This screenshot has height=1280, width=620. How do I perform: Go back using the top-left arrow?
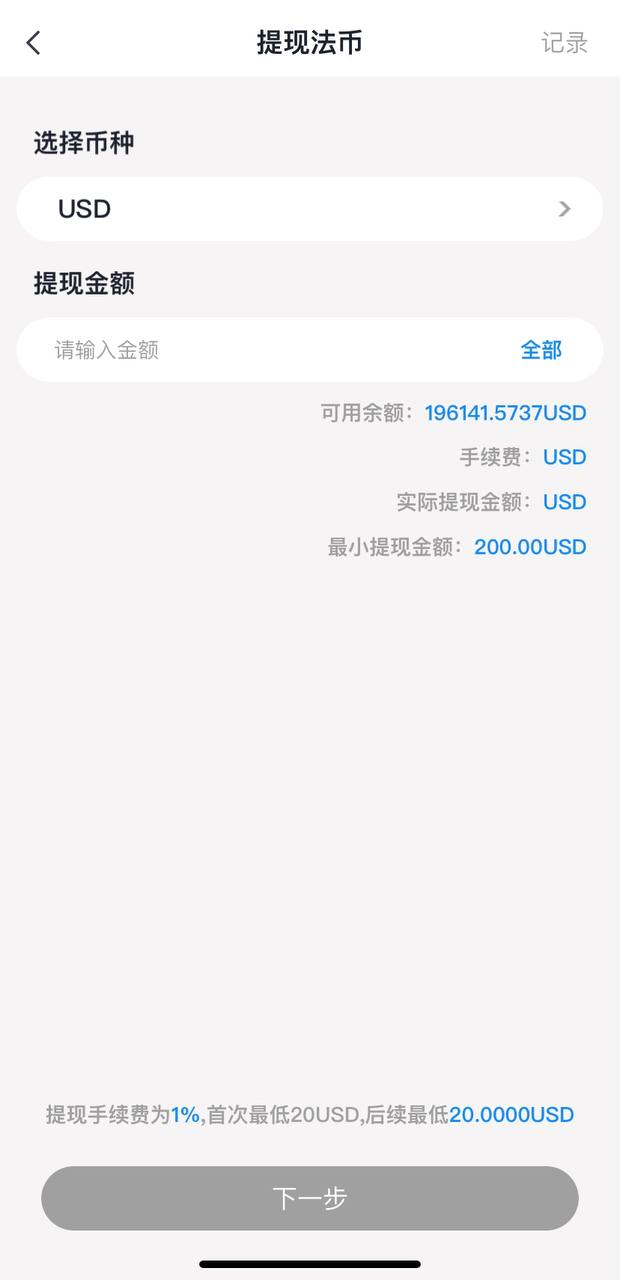34,43
